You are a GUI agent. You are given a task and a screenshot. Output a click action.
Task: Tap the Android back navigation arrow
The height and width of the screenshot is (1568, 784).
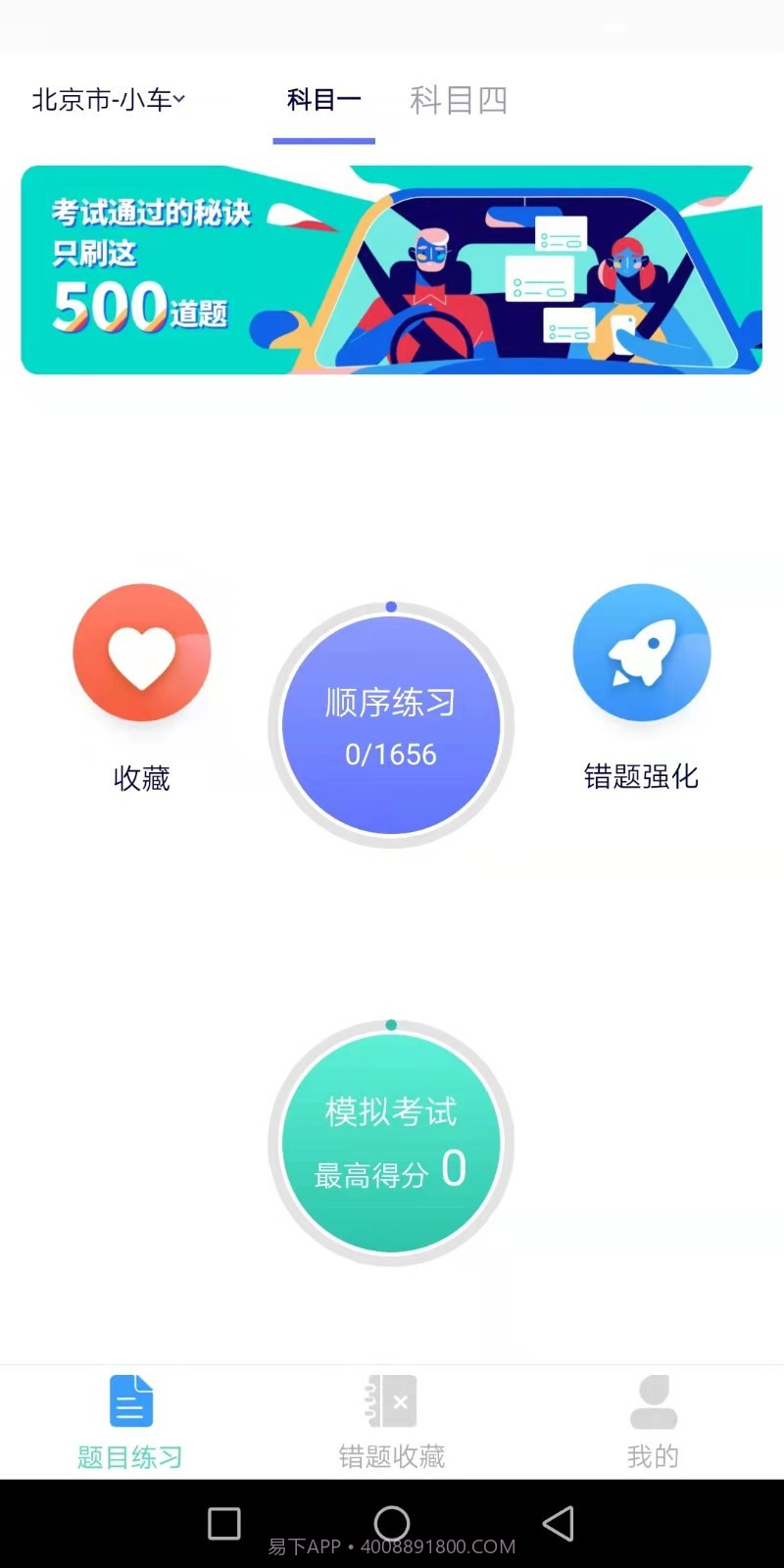point(559,1523)
